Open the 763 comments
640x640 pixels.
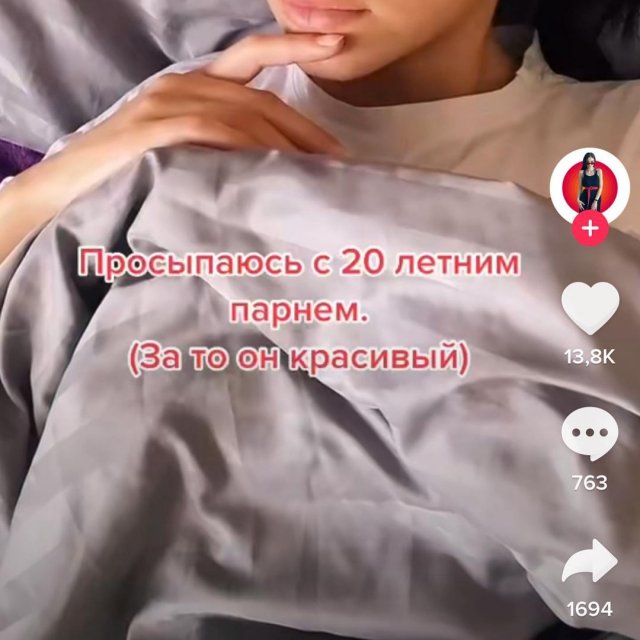click(x=590, y=437)
